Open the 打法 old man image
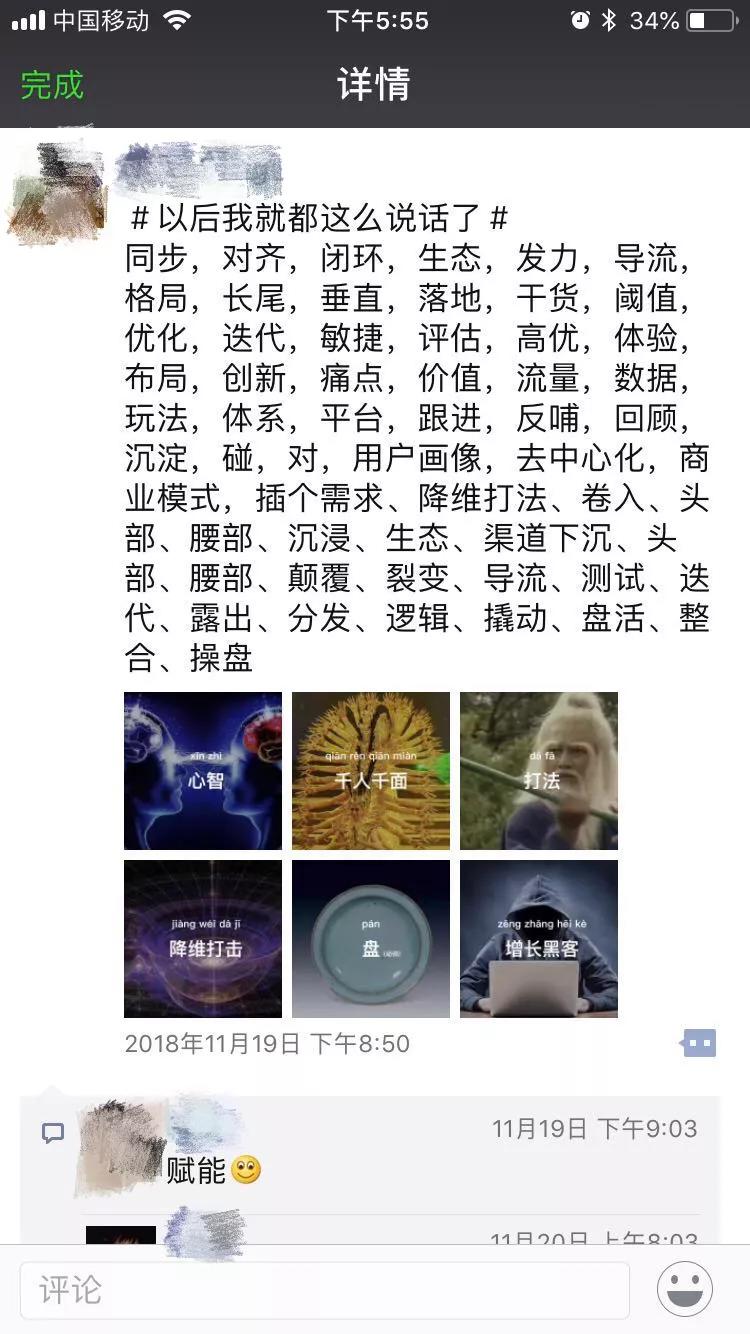750x1334 pixels. (x=538, y=770)
